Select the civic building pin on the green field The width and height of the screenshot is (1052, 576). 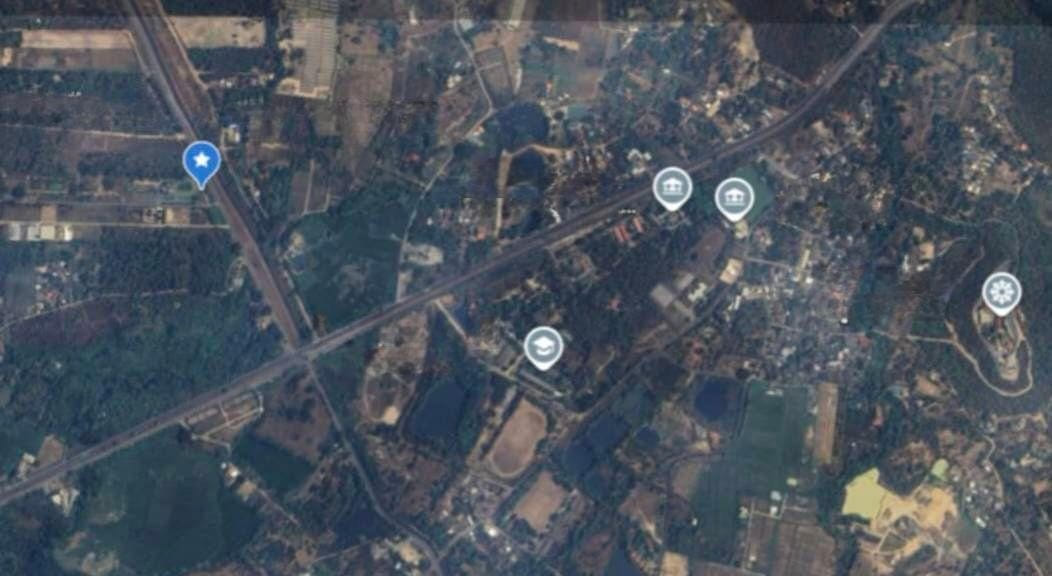[735, 197]
